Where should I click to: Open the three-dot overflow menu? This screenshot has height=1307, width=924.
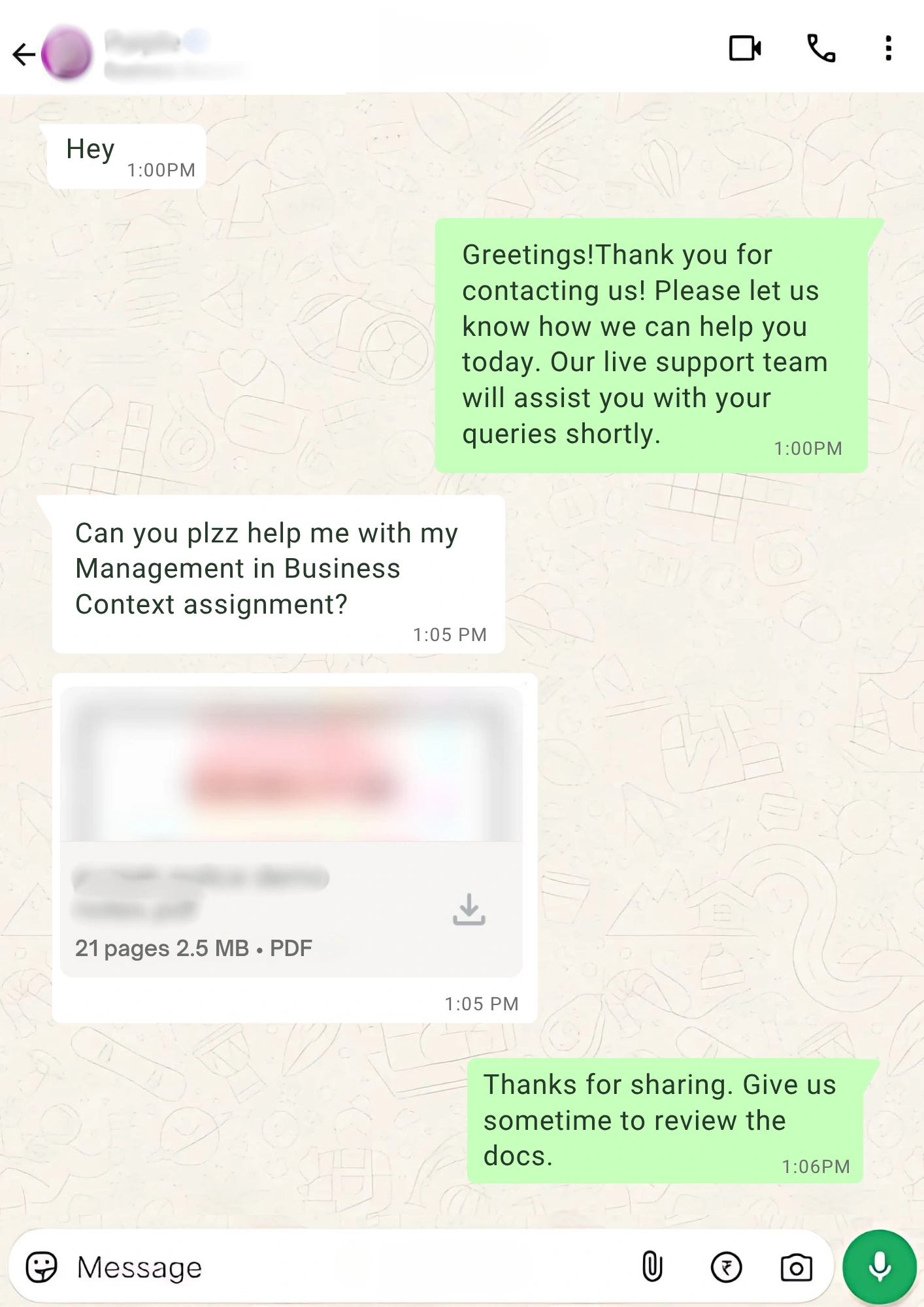click(x=888, y=48)
